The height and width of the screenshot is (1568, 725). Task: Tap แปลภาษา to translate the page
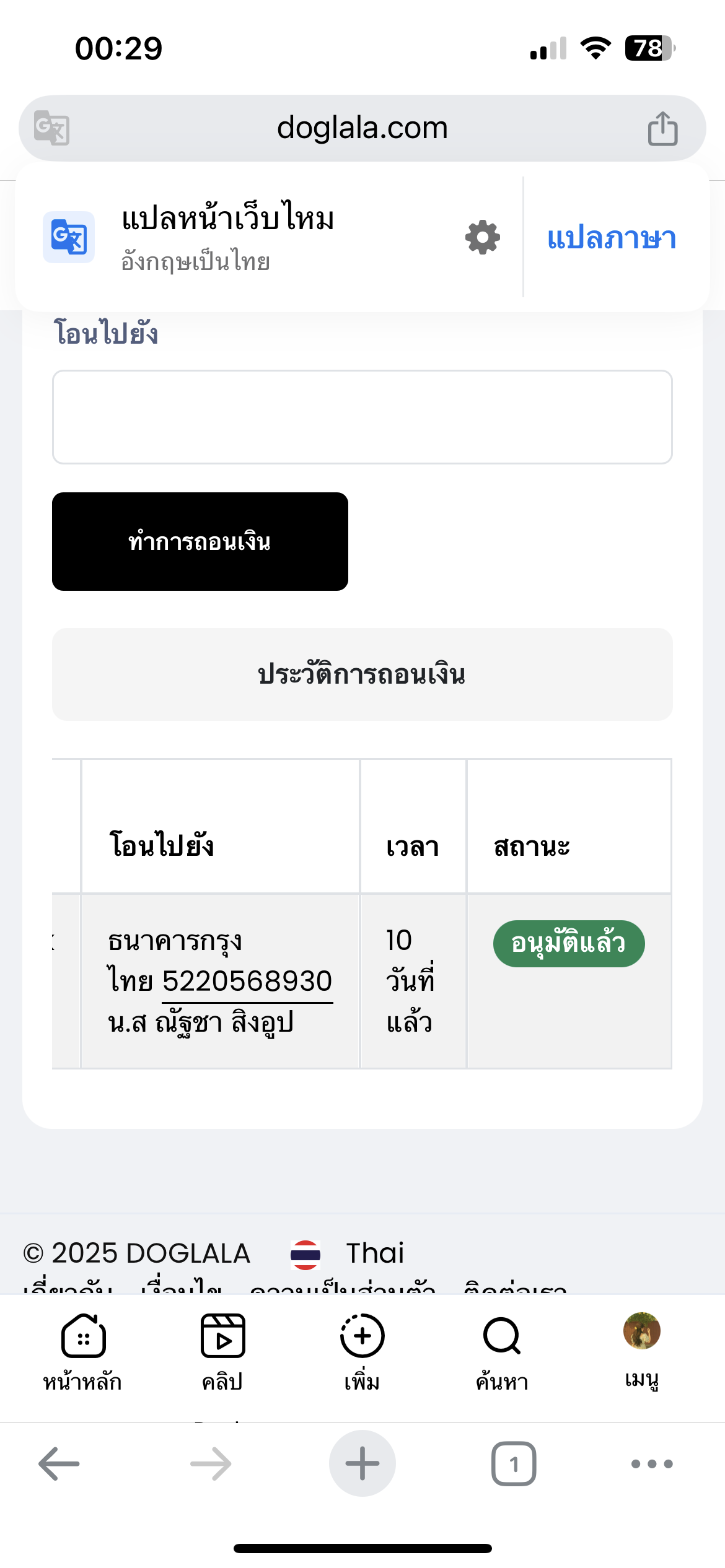[x=611, y=238]
